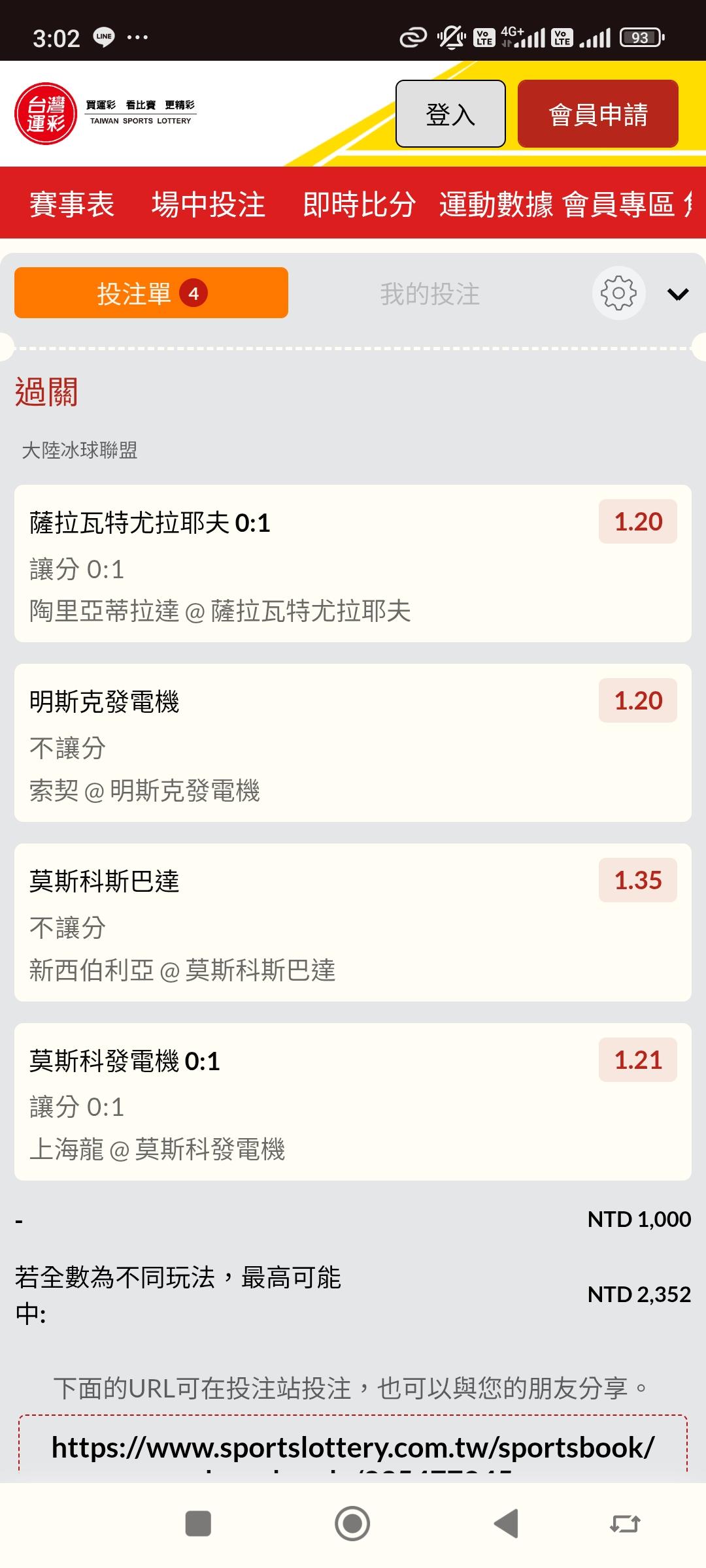Tap the 登入 login button
706x1568 pixels.
coord(450,114)
